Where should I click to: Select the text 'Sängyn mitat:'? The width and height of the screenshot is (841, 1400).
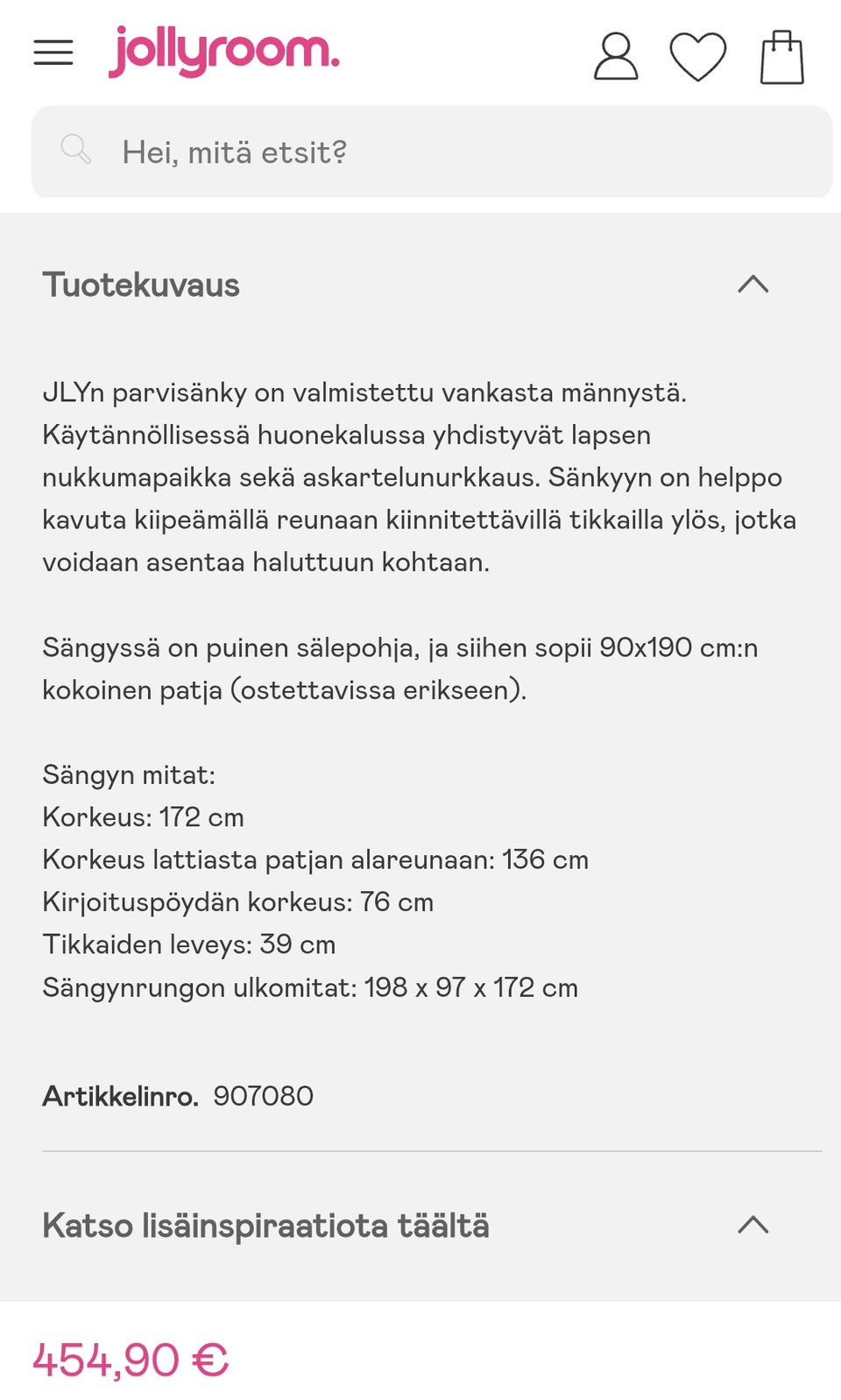tap(128, 774)
